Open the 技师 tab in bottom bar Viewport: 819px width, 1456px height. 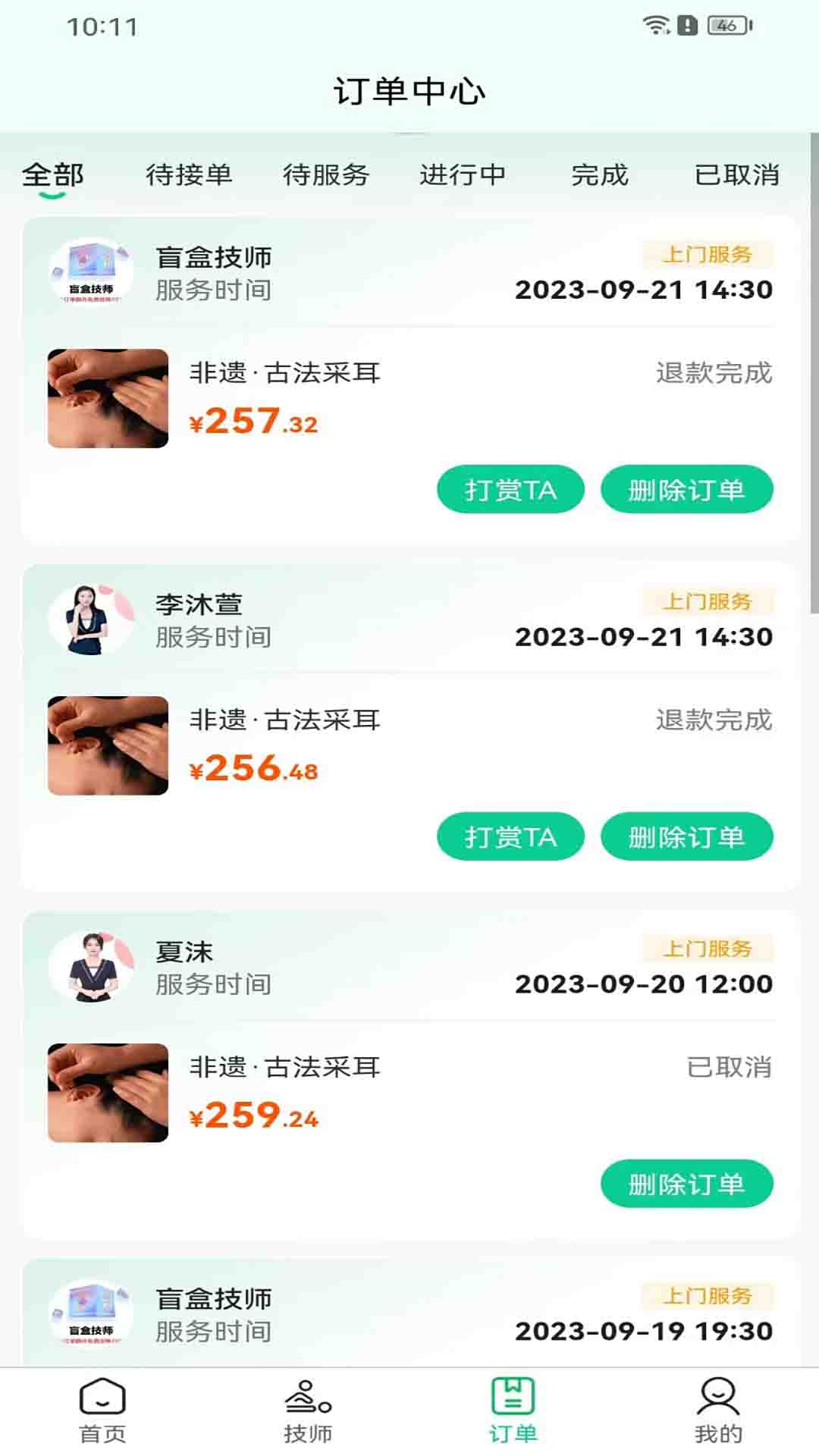pyautogui.click(x=307, y=1411)
